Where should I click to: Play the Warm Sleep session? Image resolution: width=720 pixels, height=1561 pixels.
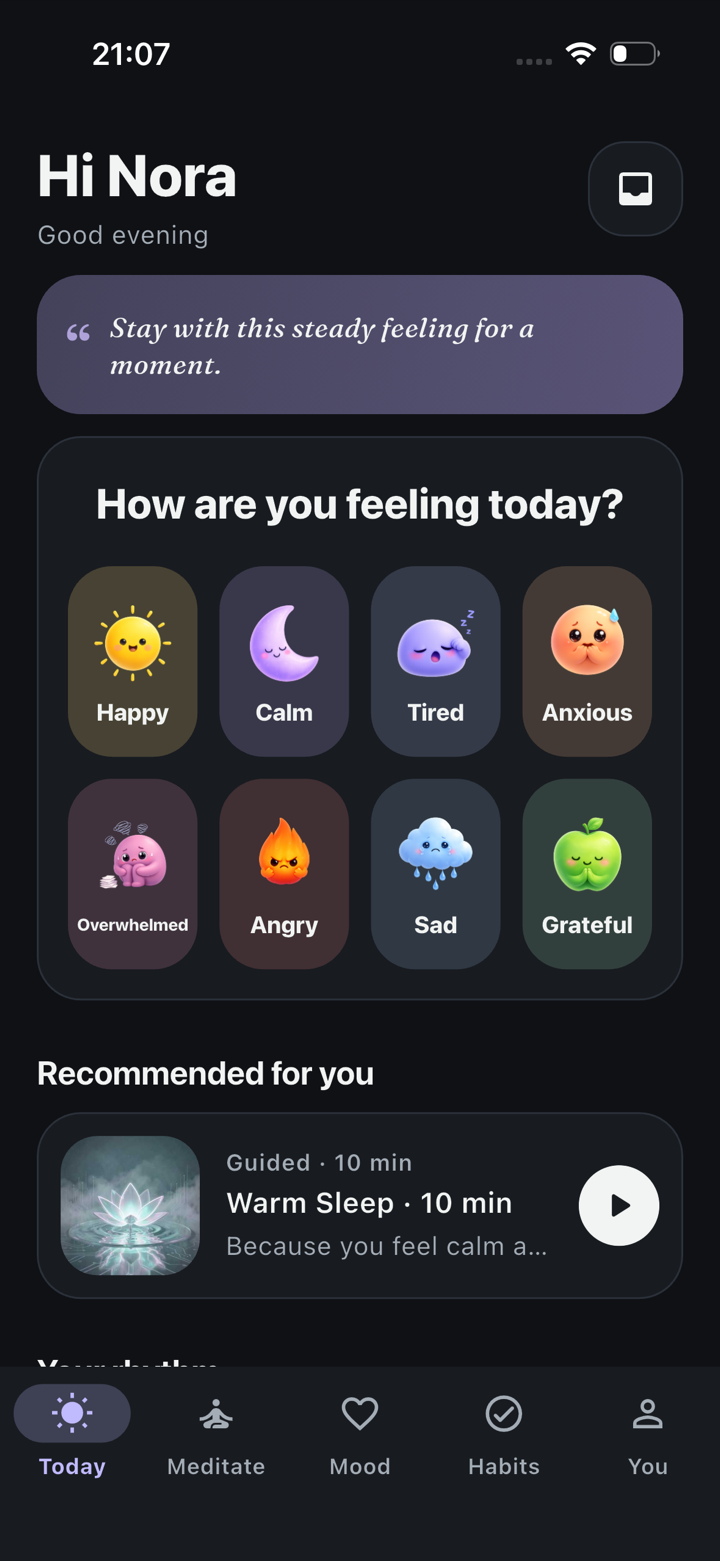click(x=619, y=1205)
